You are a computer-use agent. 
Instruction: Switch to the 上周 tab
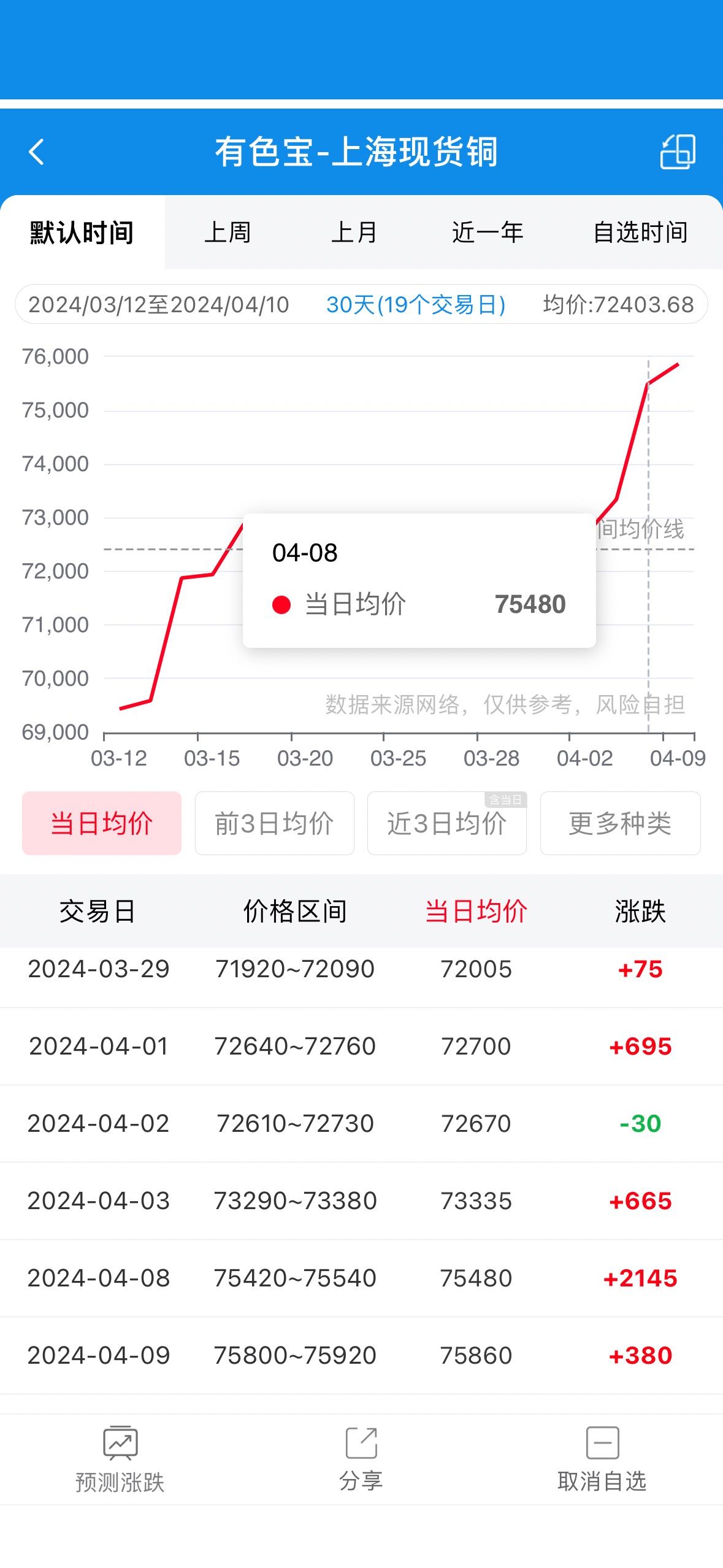tap(228, 233)
